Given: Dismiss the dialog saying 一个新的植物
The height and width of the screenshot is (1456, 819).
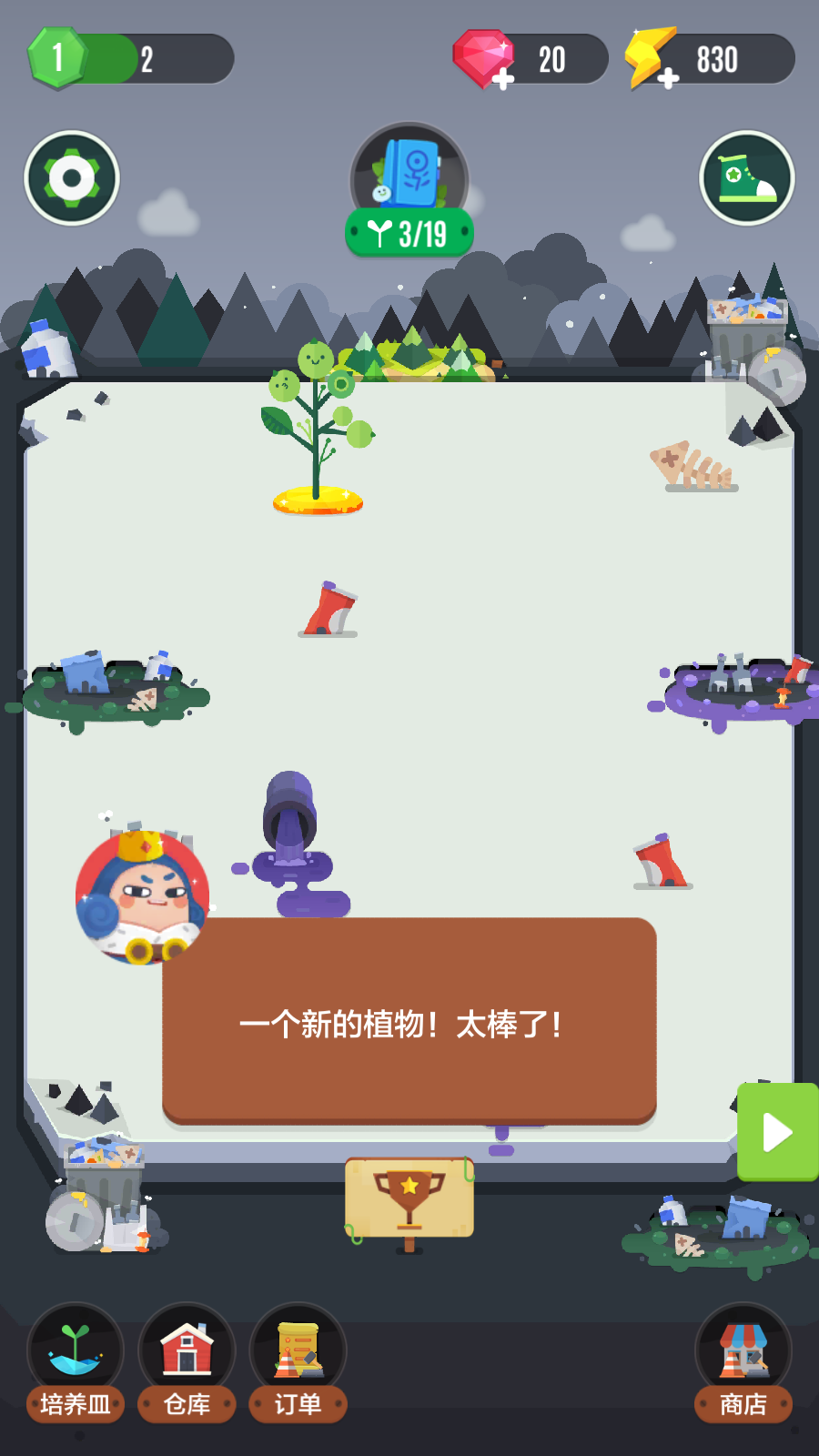Looking at the screenshot, I should click(409, 1024).
